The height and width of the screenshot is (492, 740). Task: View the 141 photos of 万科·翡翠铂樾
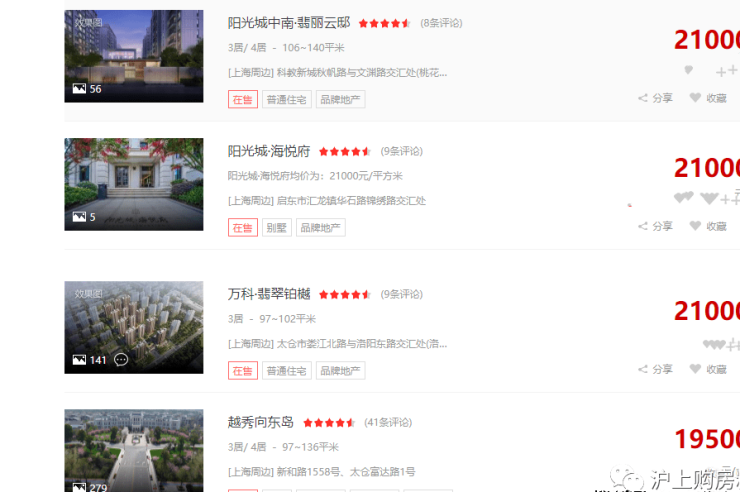(134, 327)
